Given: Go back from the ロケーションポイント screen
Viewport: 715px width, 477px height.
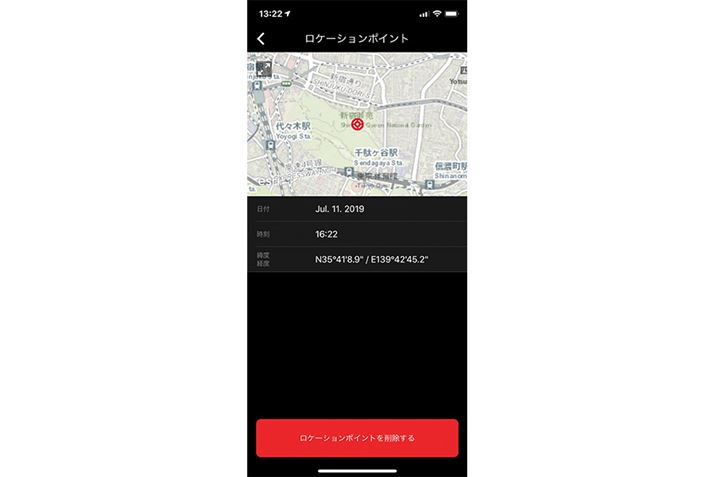Looking at the screenshot, I should click(x=261, y=38).
